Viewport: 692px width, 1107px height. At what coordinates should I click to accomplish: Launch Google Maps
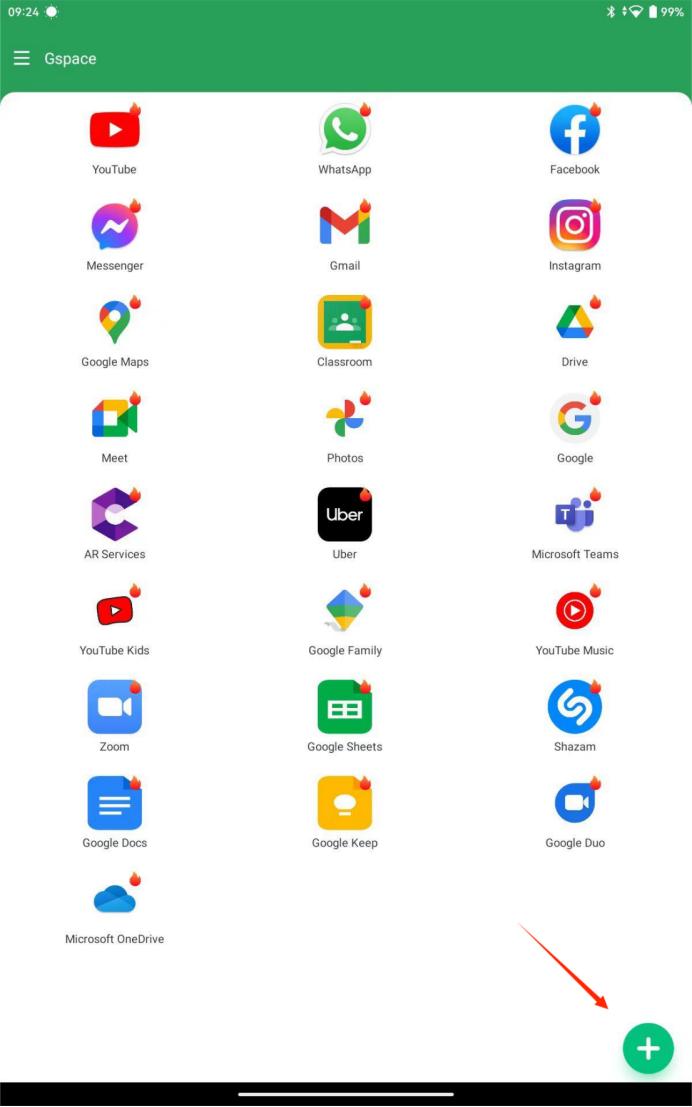115,323
